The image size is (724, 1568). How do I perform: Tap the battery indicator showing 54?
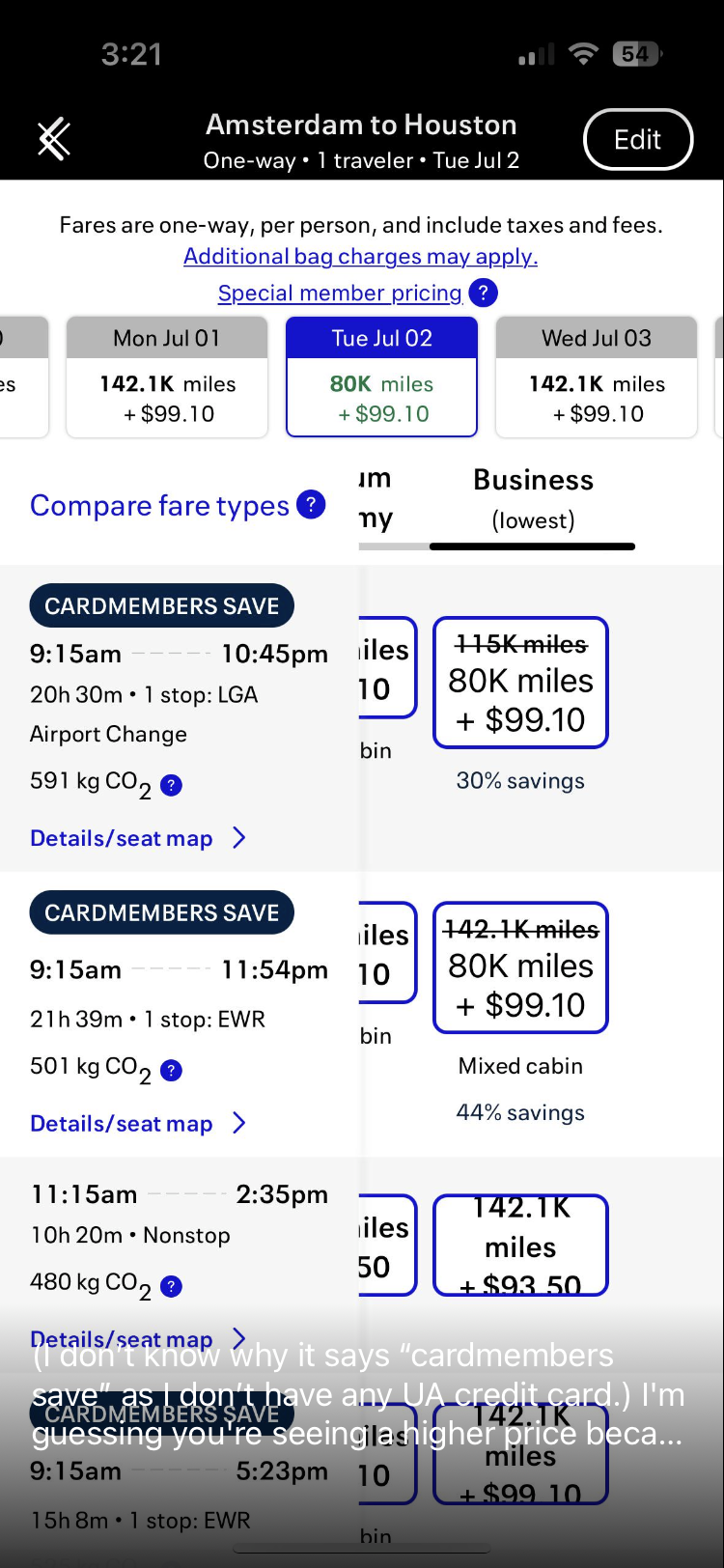coord(636,54)
